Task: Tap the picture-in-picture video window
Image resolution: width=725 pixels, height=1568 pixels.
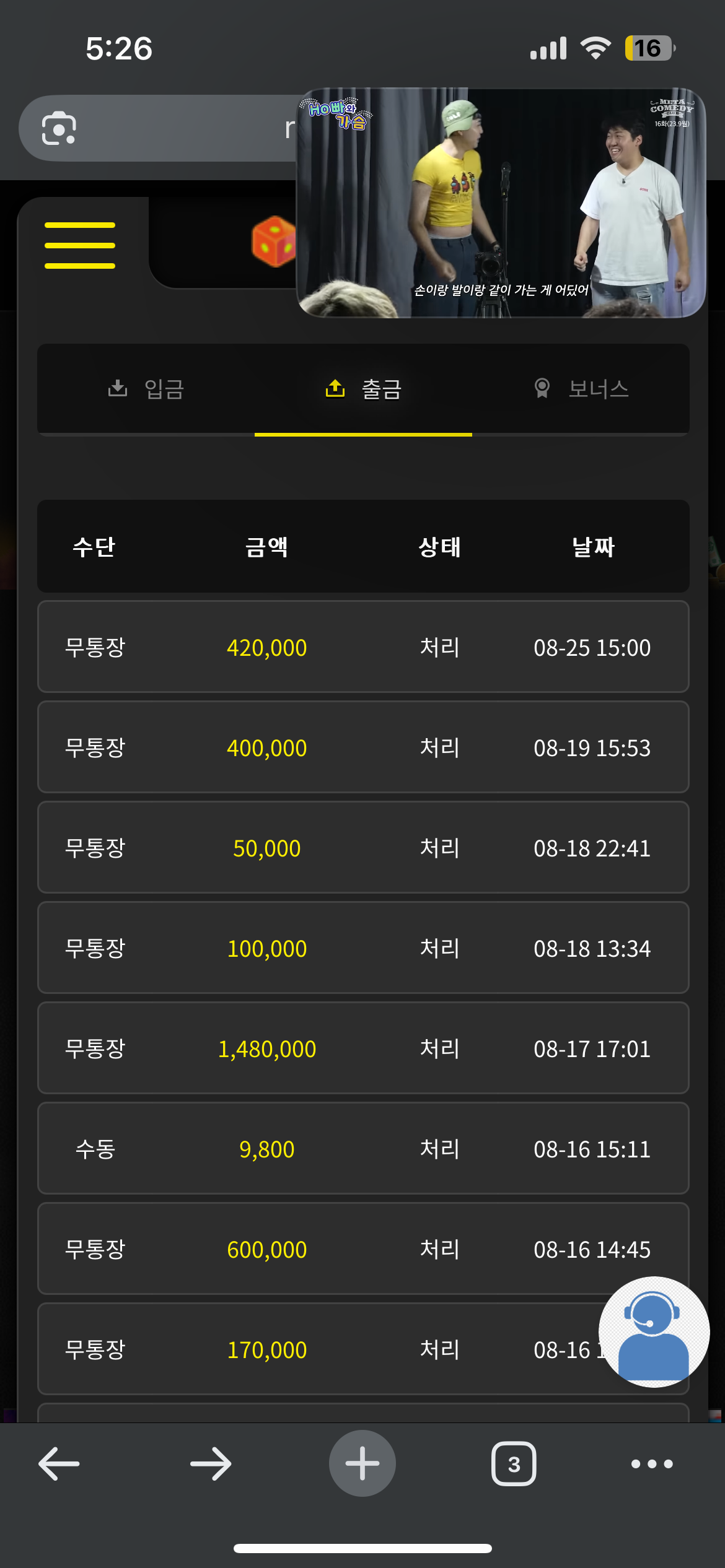Action: click(x=501, y=203)
